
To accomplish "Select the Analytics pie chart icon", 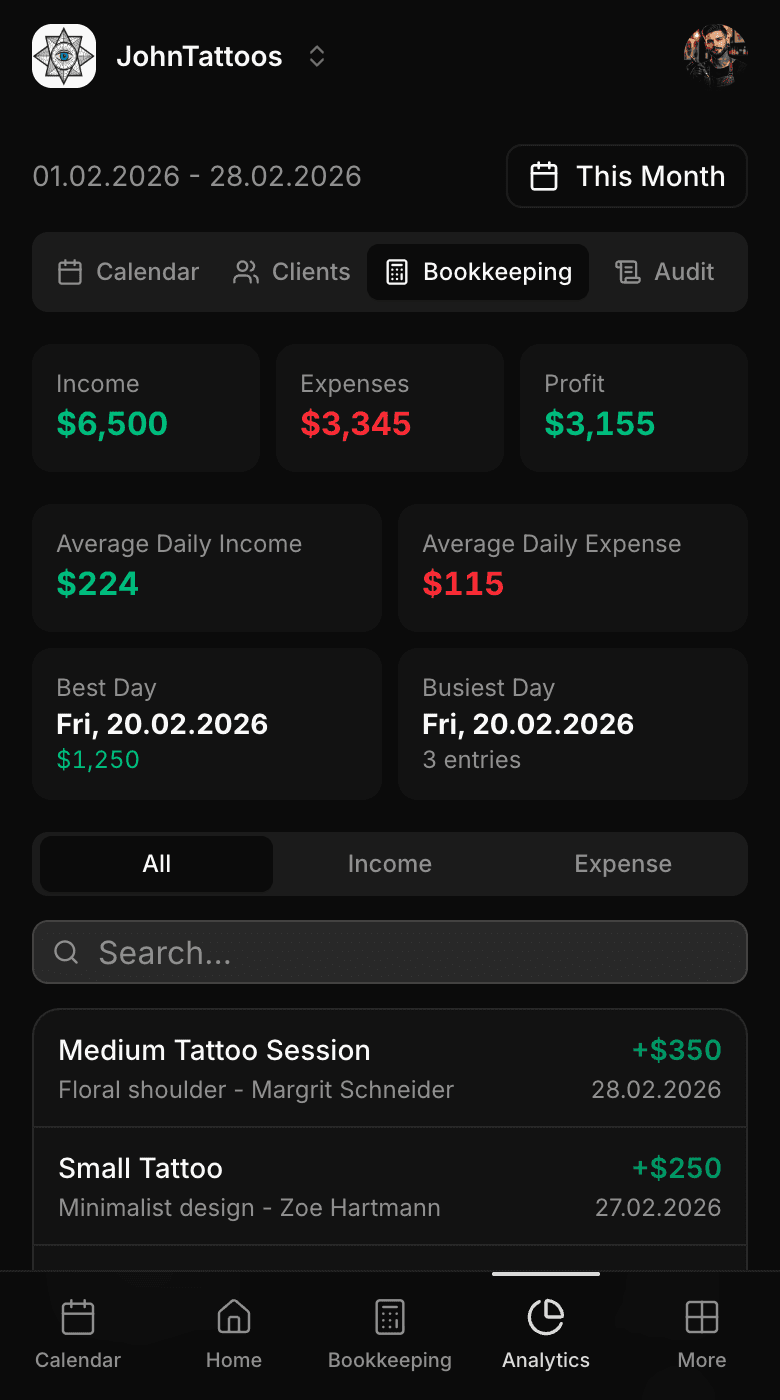I will [x=545, y=1316].
